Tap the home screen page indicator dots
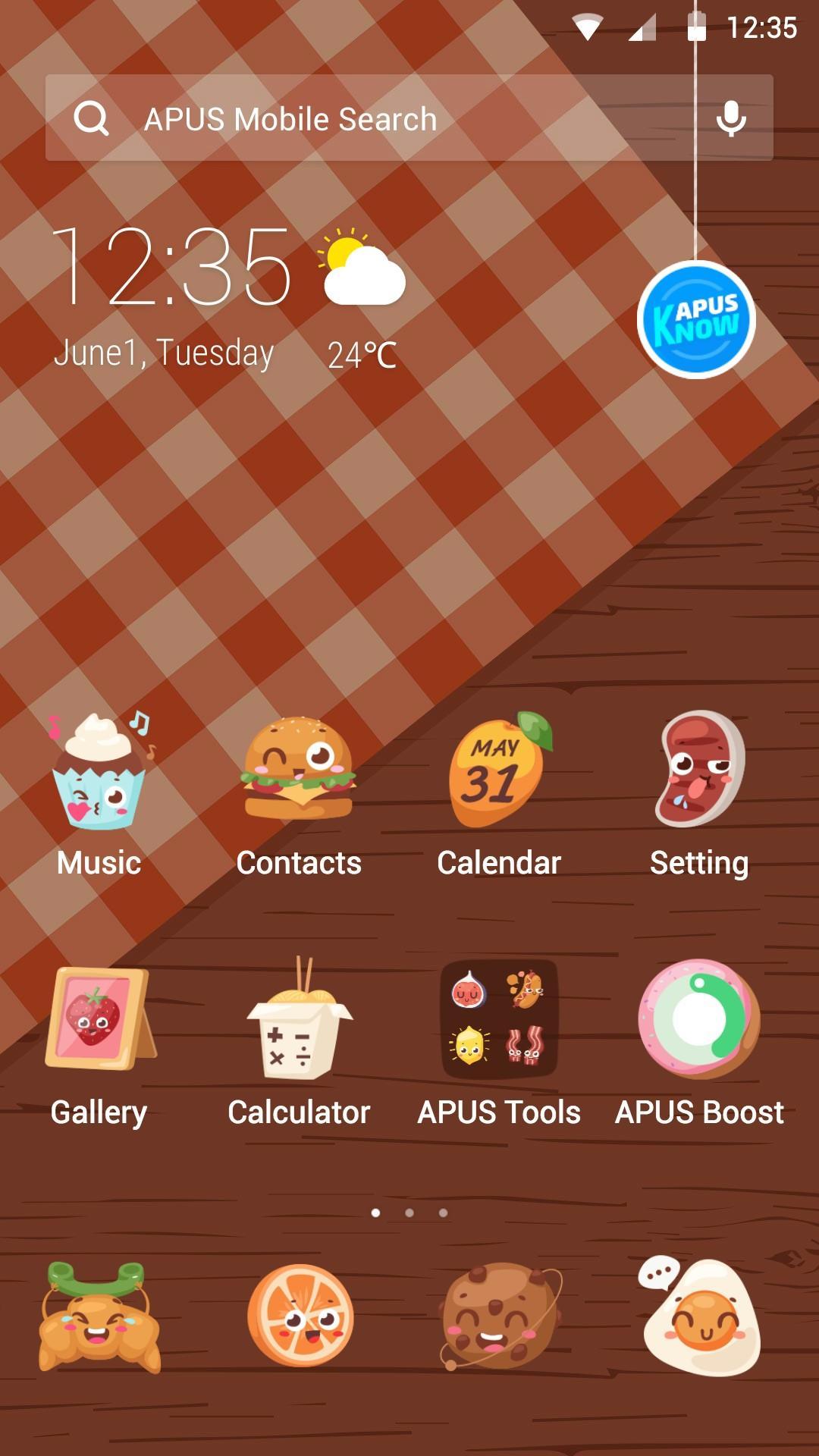This screenshot has width=819, height=1456. click(409, 1213)
